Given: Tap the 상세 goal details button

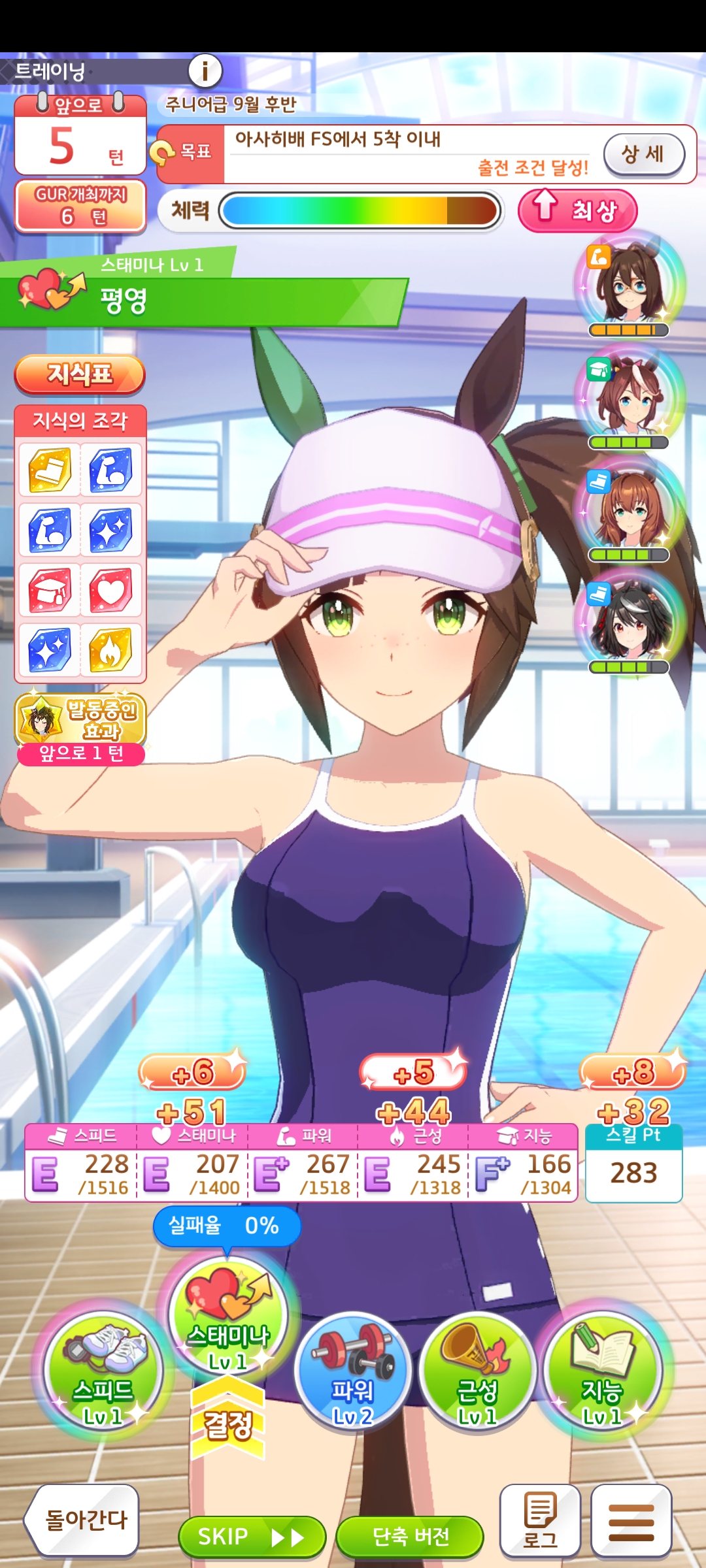Looking at the screenshot, I should click(644, 155).
